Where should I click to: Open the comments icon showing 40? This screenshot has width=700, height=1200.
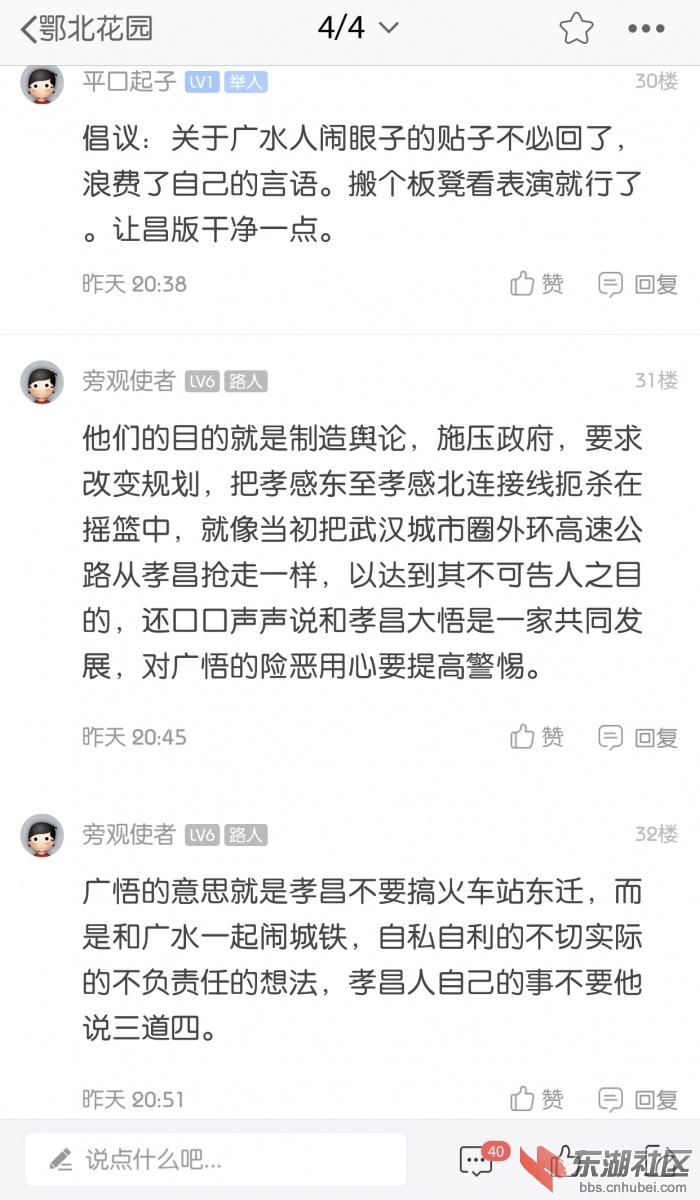[477, 1160]
